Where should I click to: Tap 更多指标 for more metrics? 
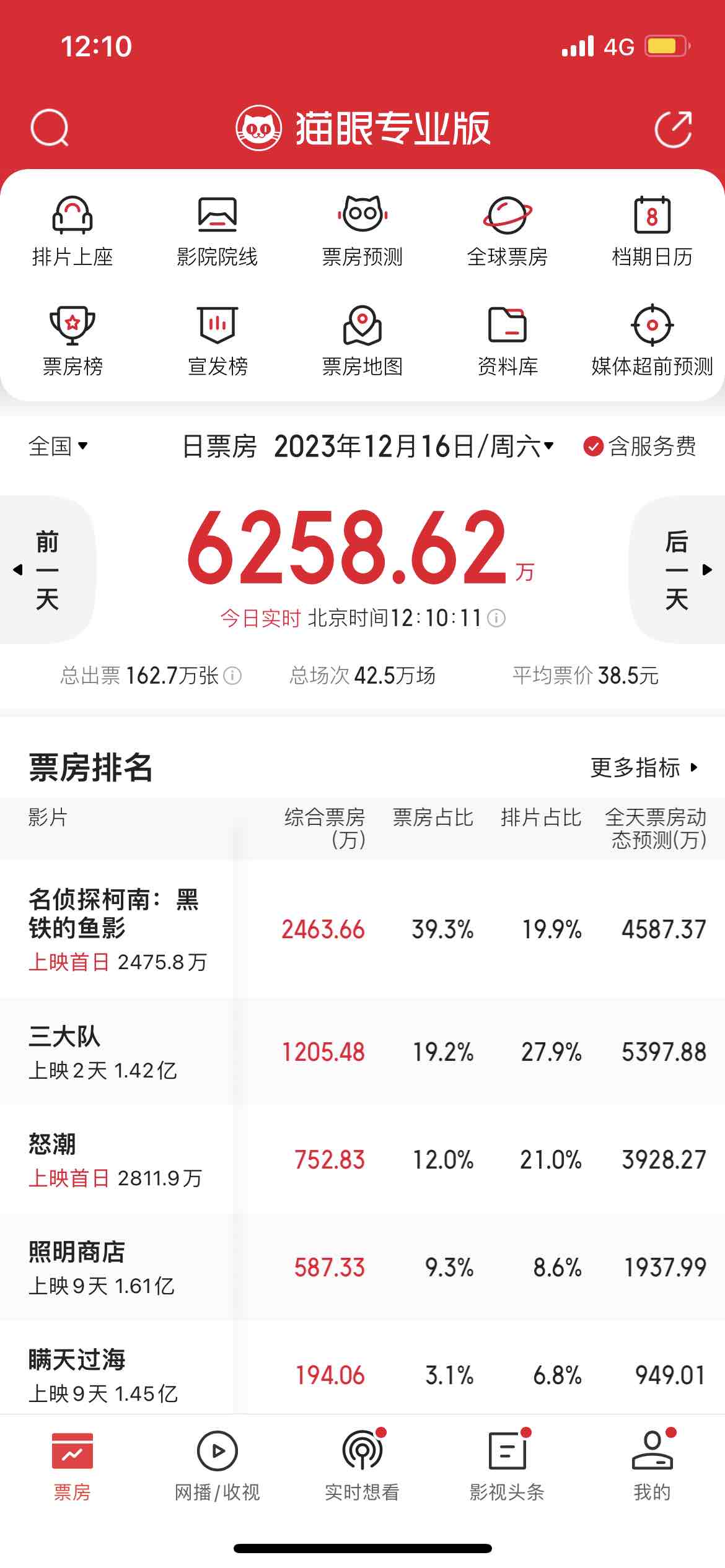[644, 768]
